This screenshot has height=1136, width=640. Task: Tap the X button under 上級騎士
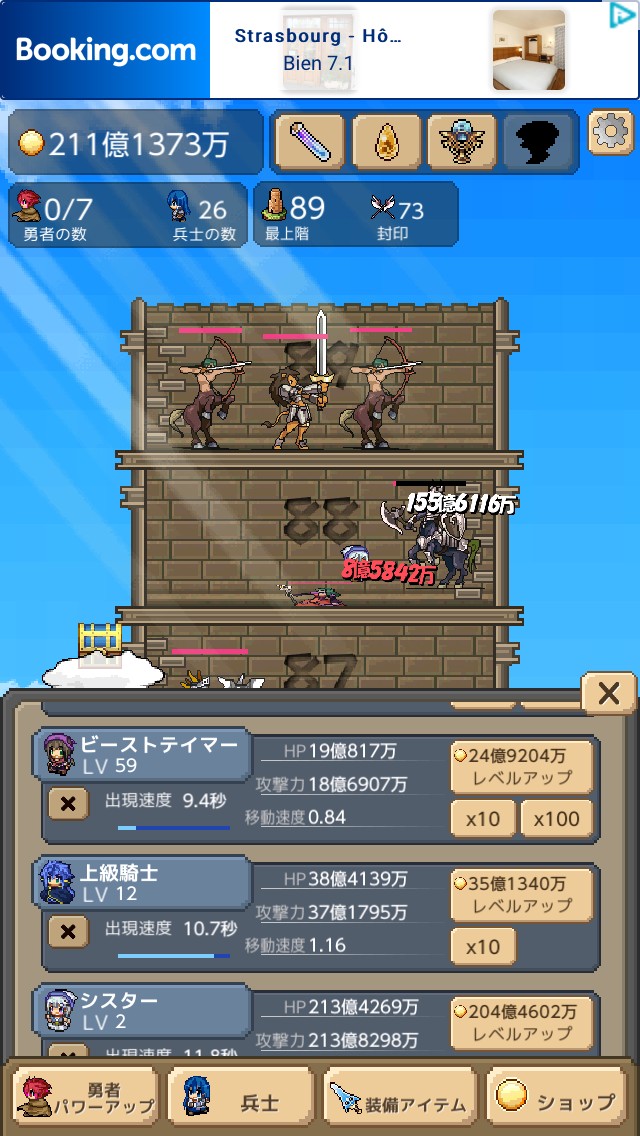coord(68,932)
